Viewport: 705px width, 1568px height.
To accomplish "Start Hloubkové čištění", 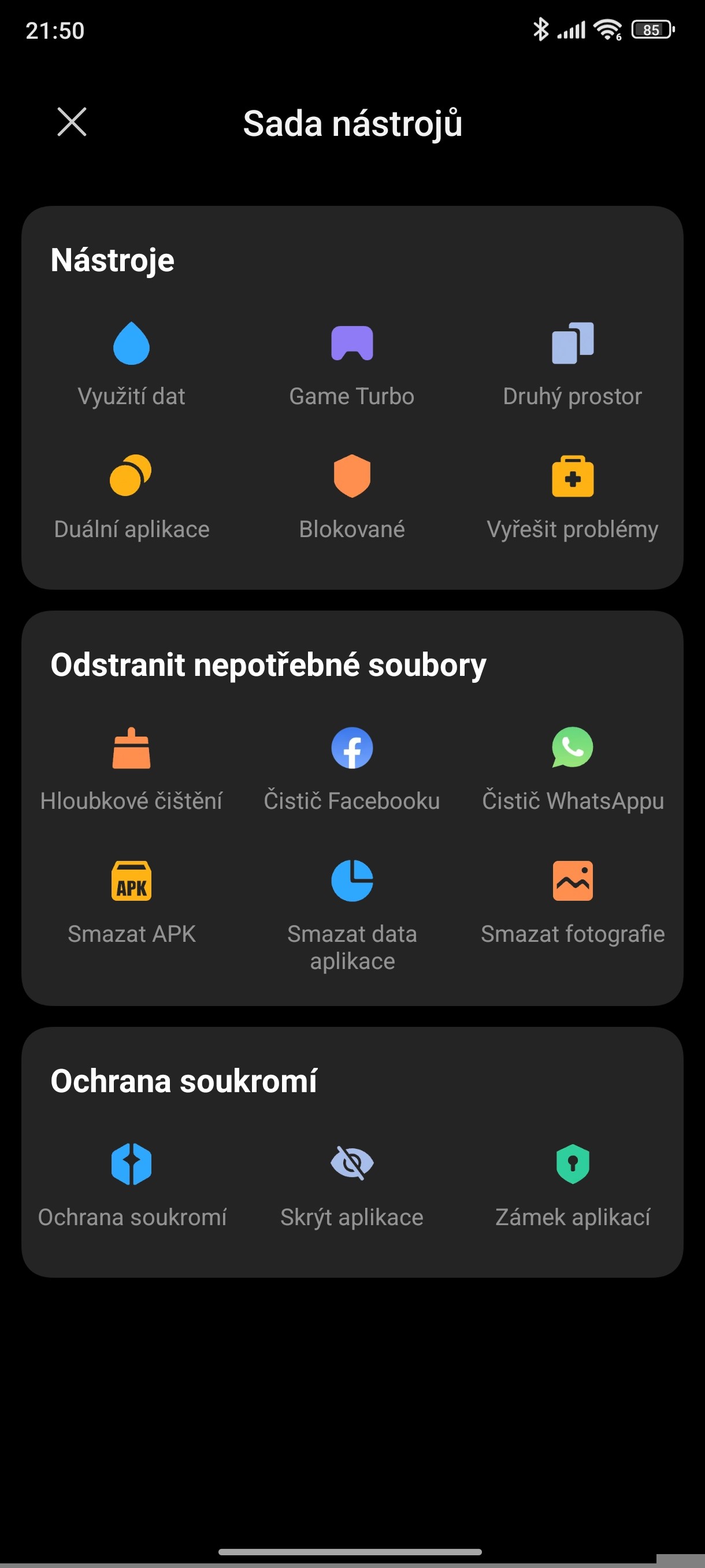I will pyautogui.click(x=131, y=768).
